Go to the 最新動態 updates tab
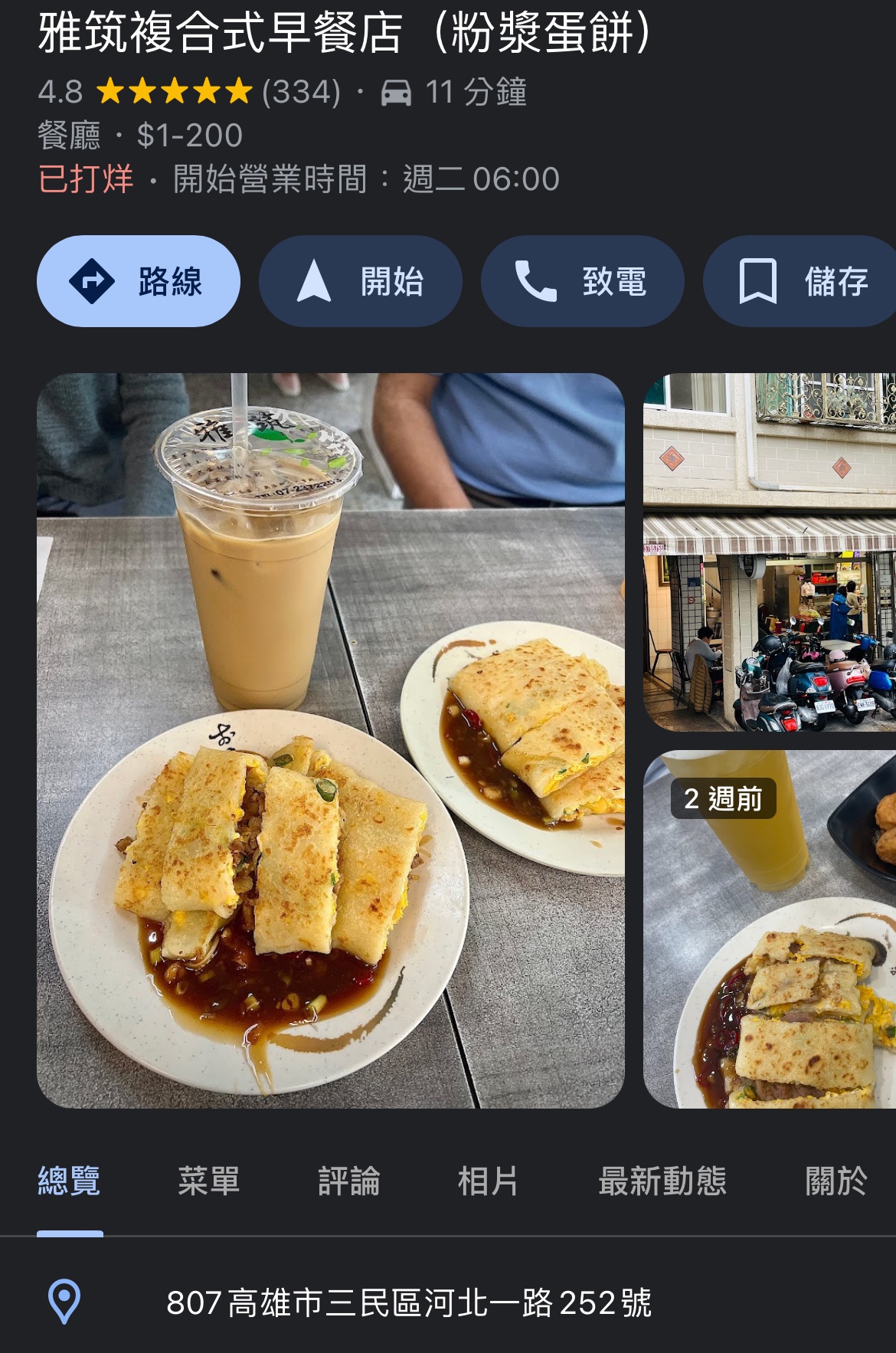Image resolution: width=896 pixels, height=1353 pixels. pos(662,1181)
